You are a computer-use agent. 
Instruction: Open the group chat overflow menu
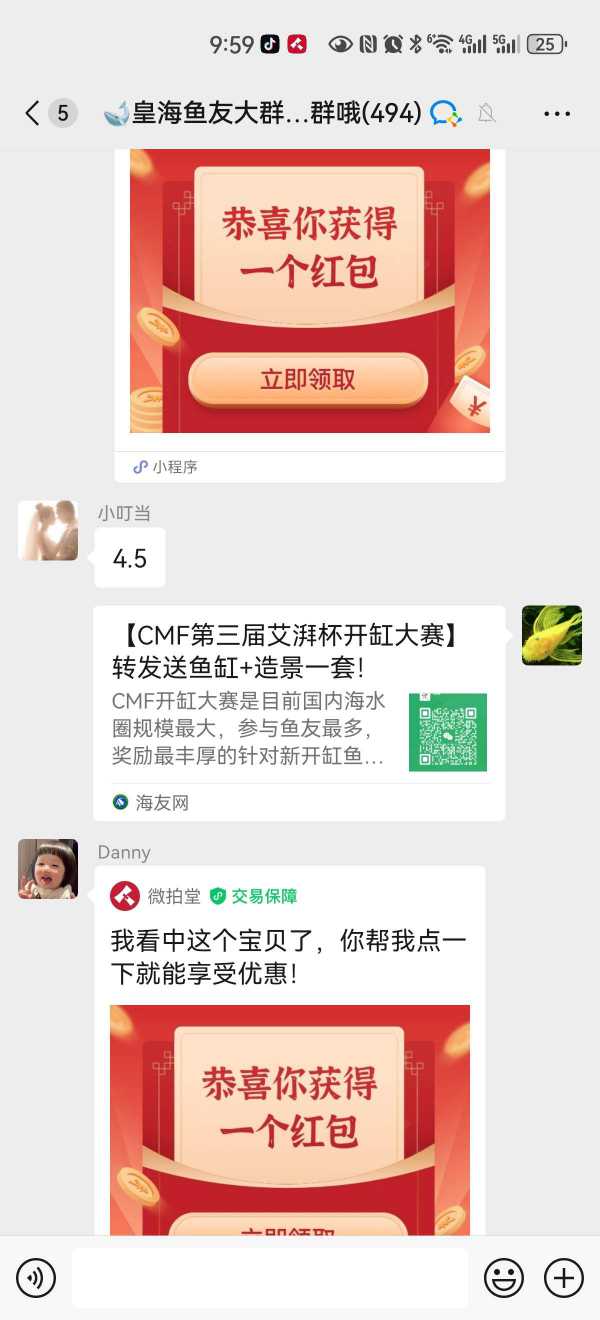(556, 114)
